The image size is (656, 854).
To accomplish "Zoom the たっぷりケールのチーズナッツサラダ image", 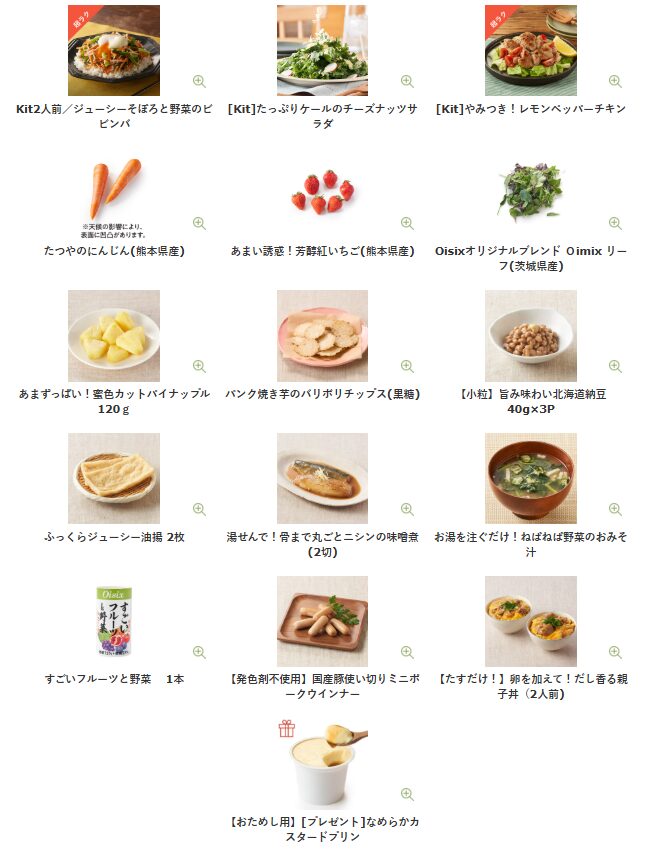I will [407, 81].
